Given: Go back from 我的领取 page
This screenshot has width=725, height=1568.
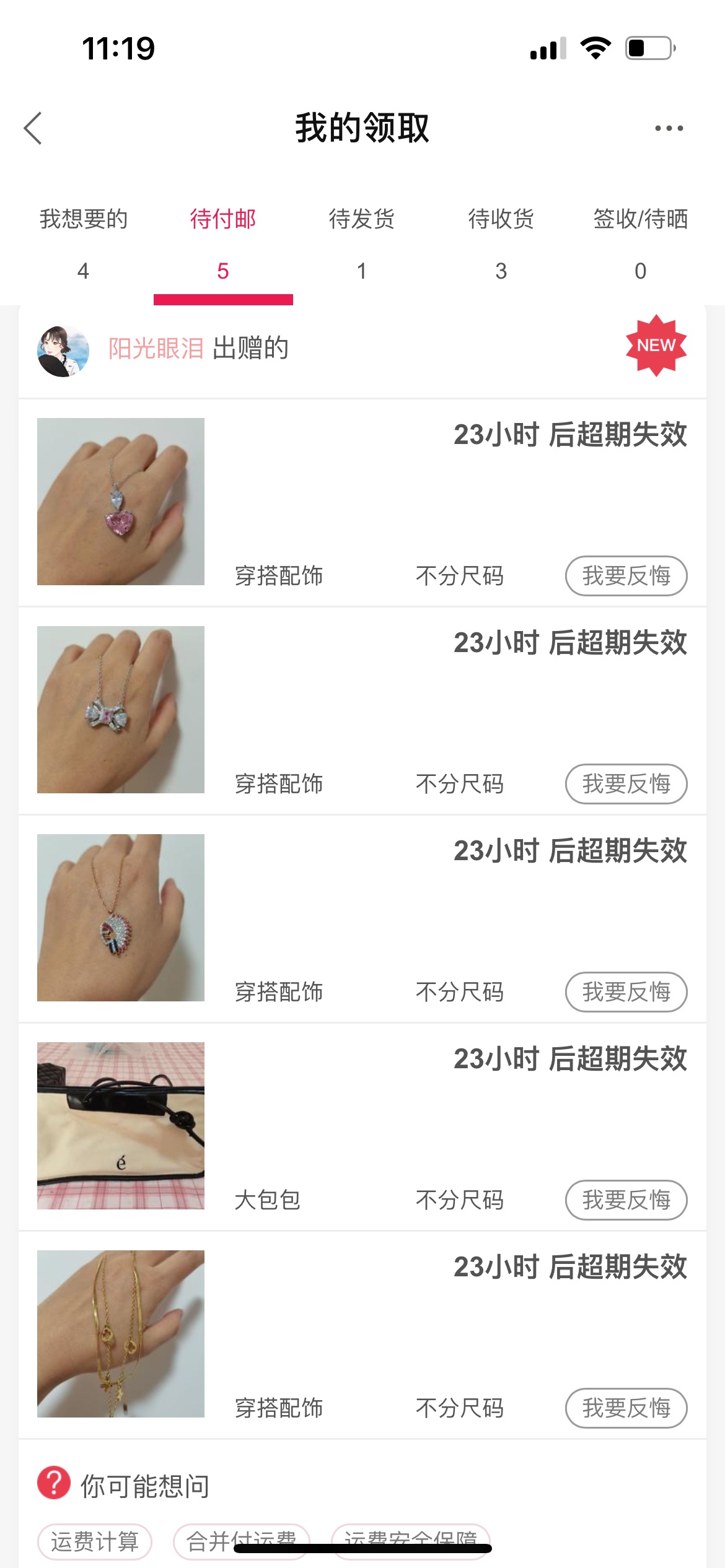Looking at the screenshot, I should [x=33, y=128].
